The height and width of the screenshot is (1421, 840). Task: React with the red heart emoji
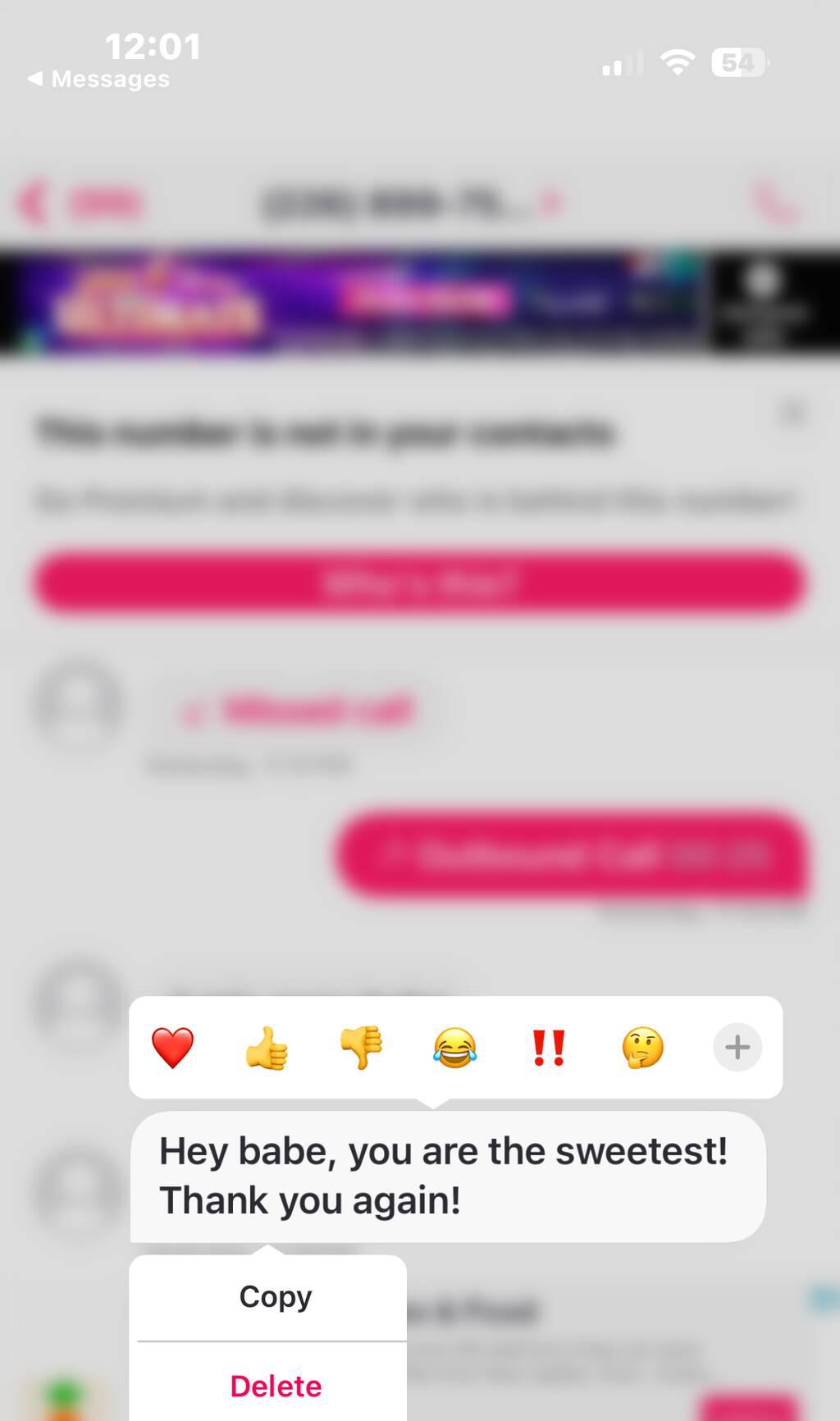coord(172,1048)
